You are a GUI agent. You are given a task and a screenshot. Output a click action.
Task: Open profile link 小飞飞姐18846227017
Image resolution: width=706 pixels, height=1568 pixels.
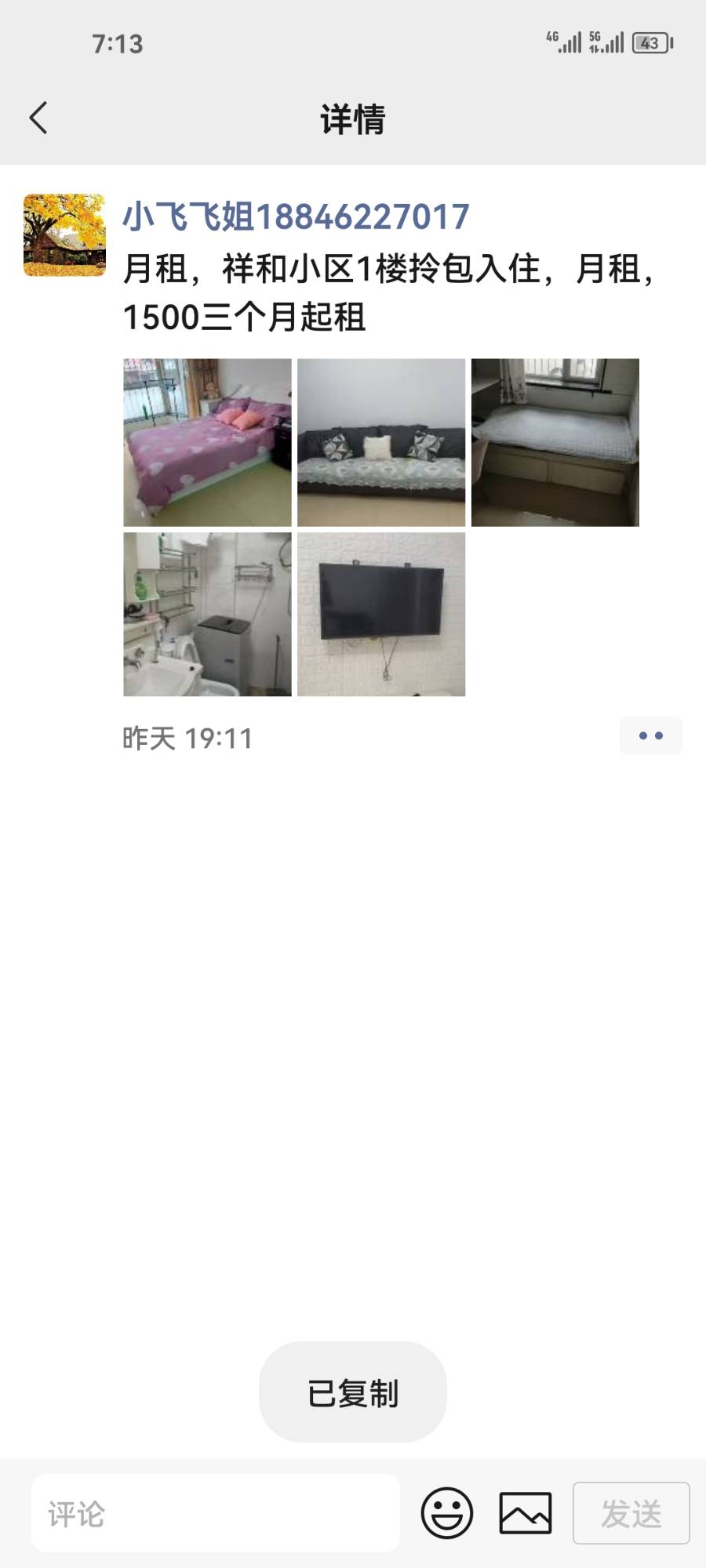296,216
